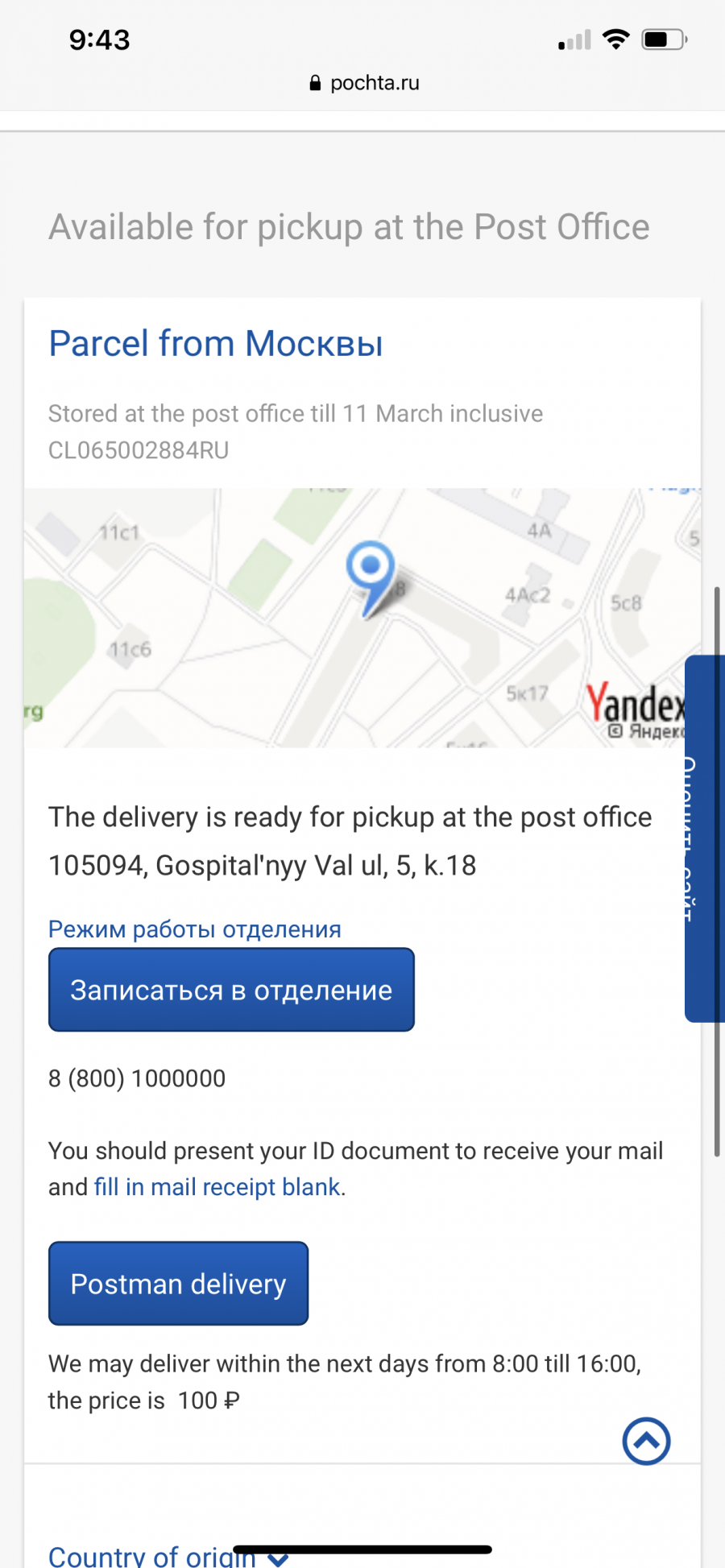Request Postman delivery
The width and height of the screenshot is (725, 1568).
(178, 1284)
